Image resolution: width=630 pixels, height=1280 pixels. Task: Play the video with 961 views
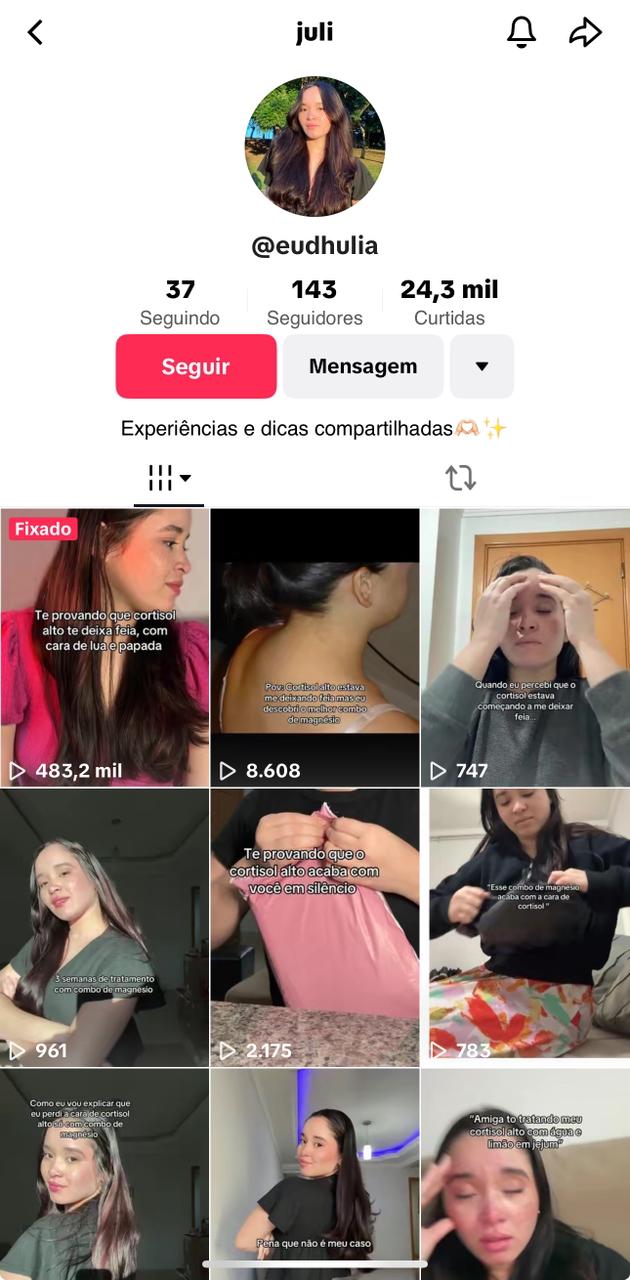point(105,927)
